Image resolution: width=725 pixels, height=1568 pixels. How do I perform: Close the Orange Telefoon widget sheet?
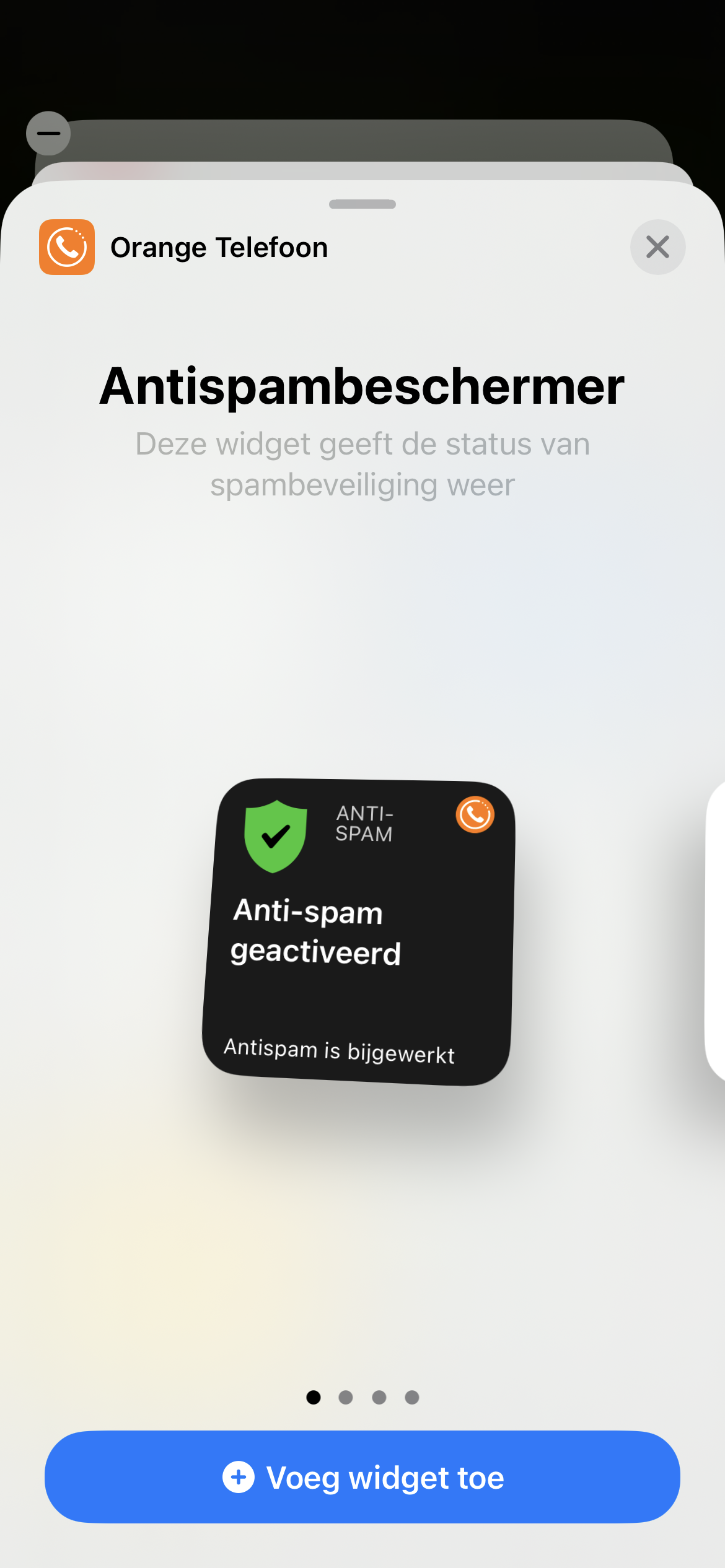click(657, 247)
